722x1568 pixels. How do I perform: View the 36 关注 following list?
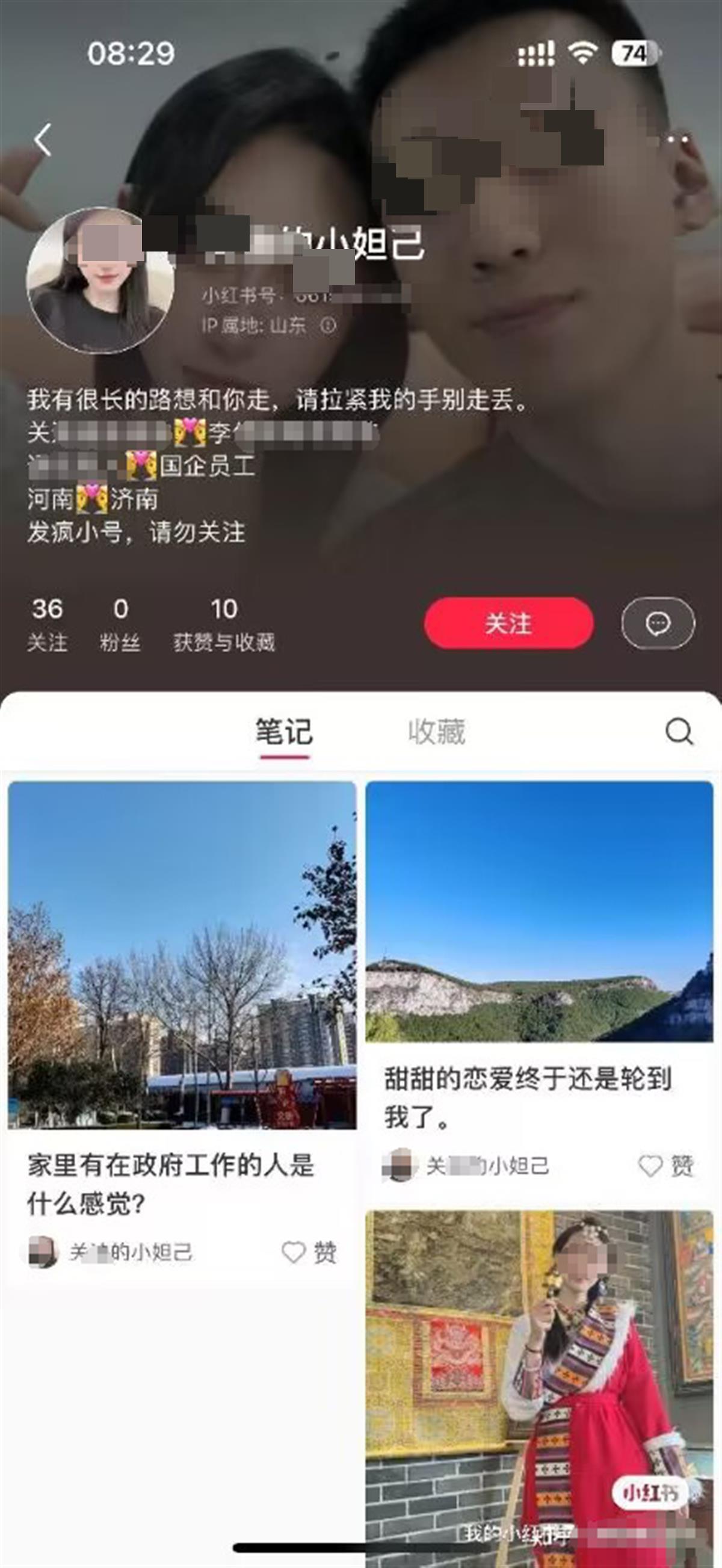48,623
